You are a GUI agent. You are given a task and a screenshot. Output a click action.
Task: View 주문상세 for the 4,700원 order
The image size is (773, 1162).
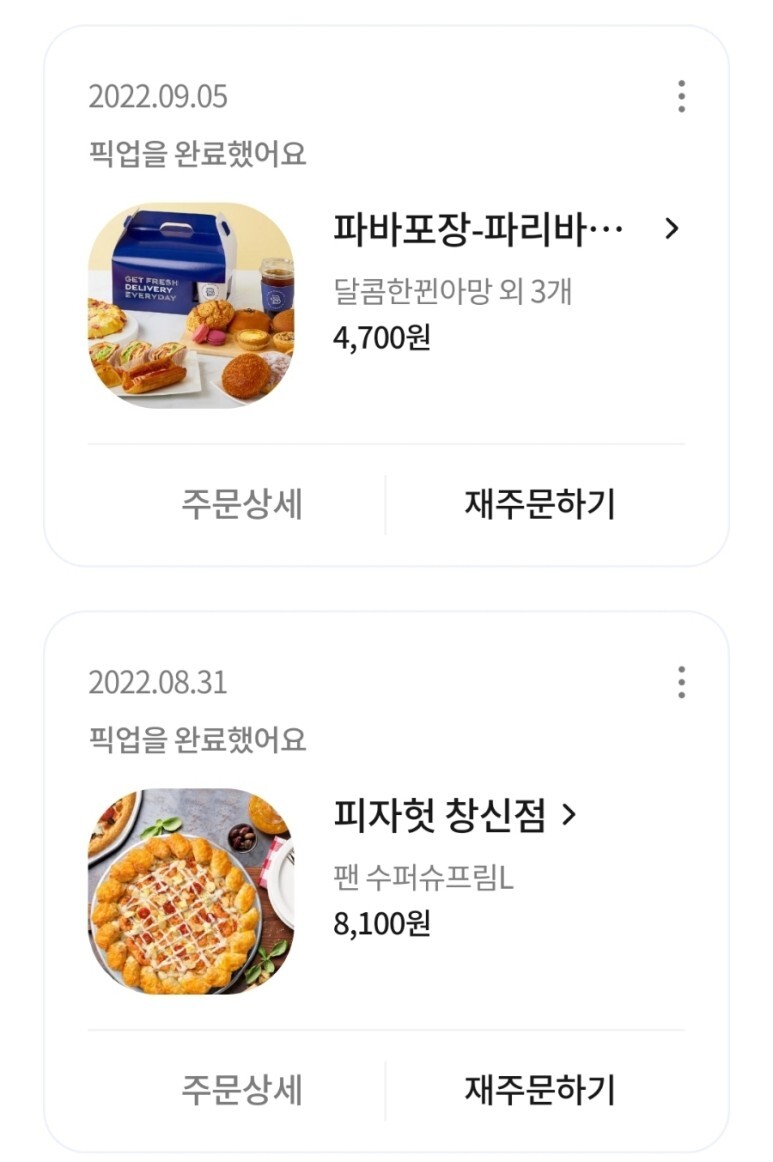click(241, 504)
